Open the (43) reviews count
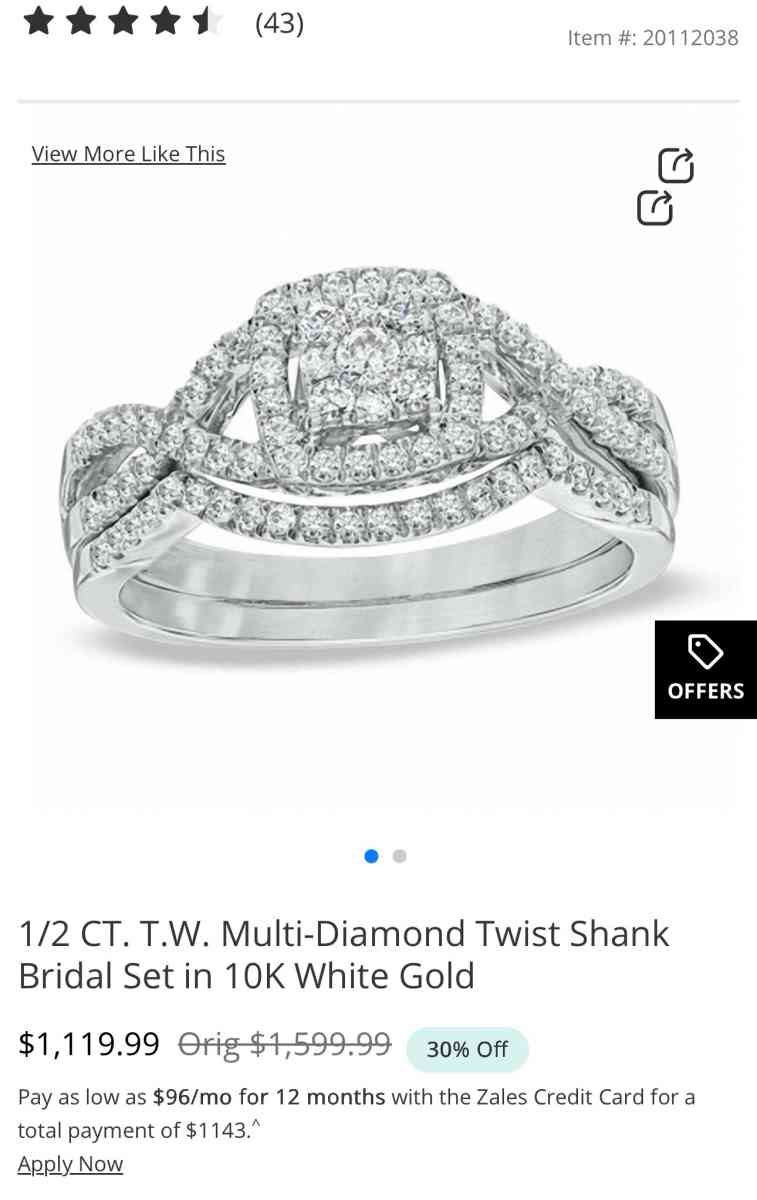 coord(281,23)
